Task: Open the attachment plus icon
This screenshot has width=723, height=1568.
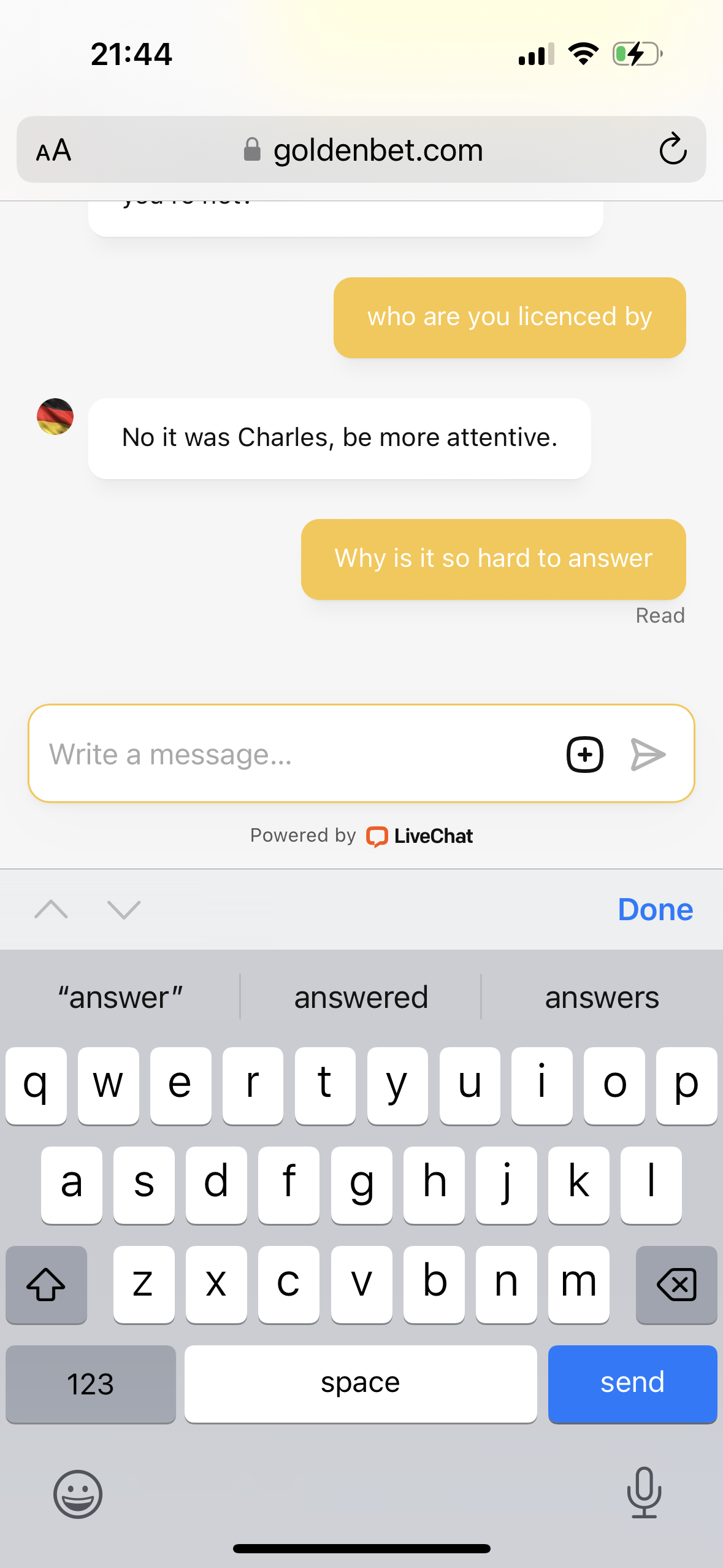Action: (x=584, y=754)
